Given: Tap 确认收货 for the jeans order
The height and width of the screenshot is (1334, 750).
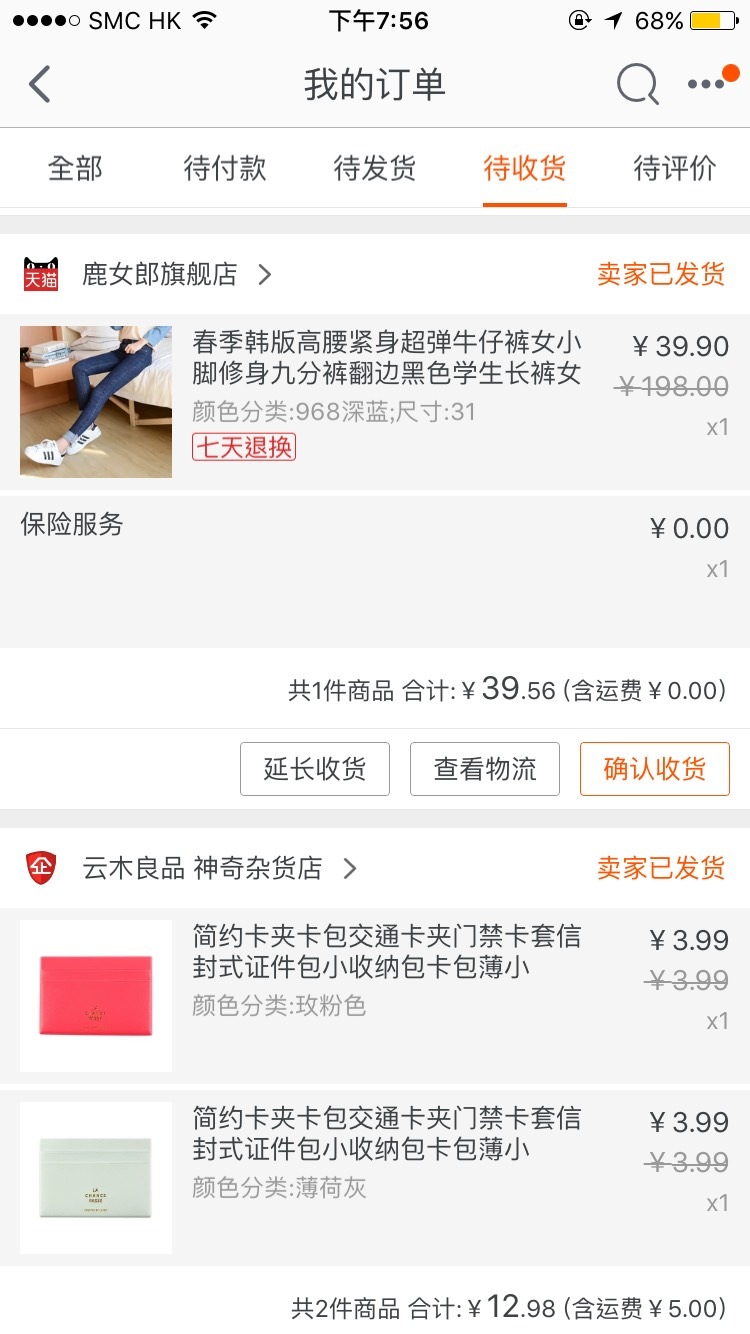Looking at the screenshot, I should [655, 769].
